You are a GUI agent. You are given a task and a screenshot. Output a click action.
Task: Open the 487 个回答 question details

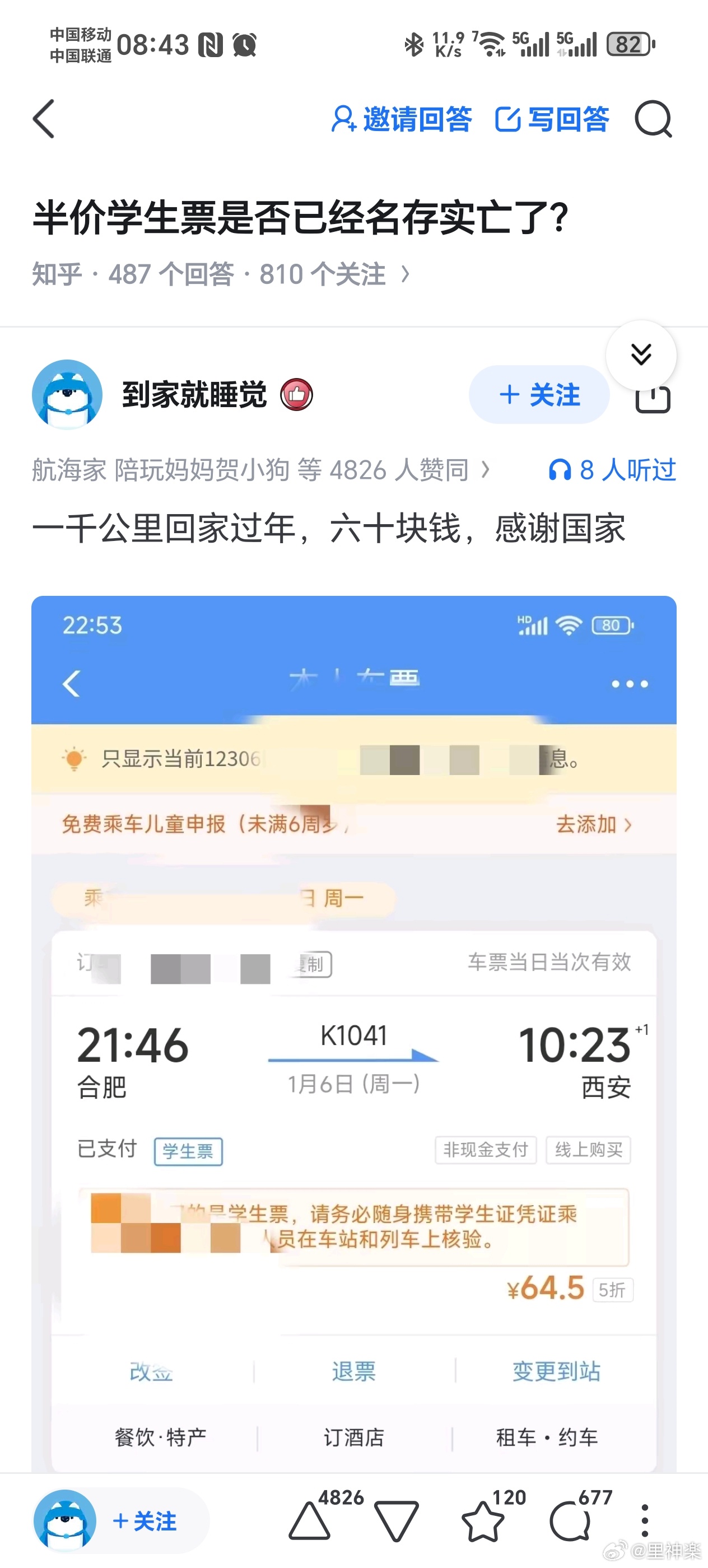pos(220,274)
